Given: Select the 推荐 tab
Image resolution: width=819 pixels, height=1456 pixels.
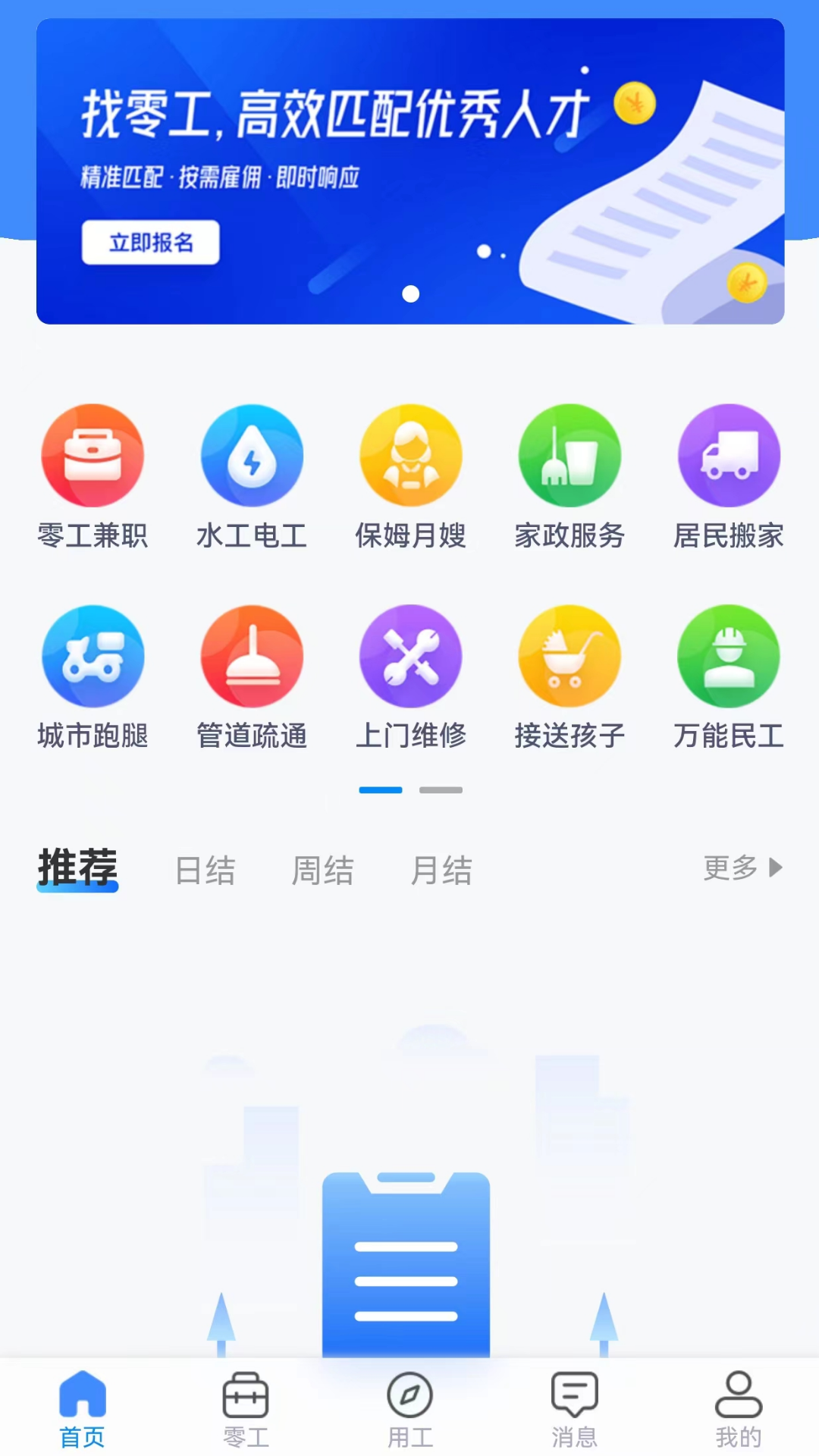Looking at the screenshot, I should 77,868.
